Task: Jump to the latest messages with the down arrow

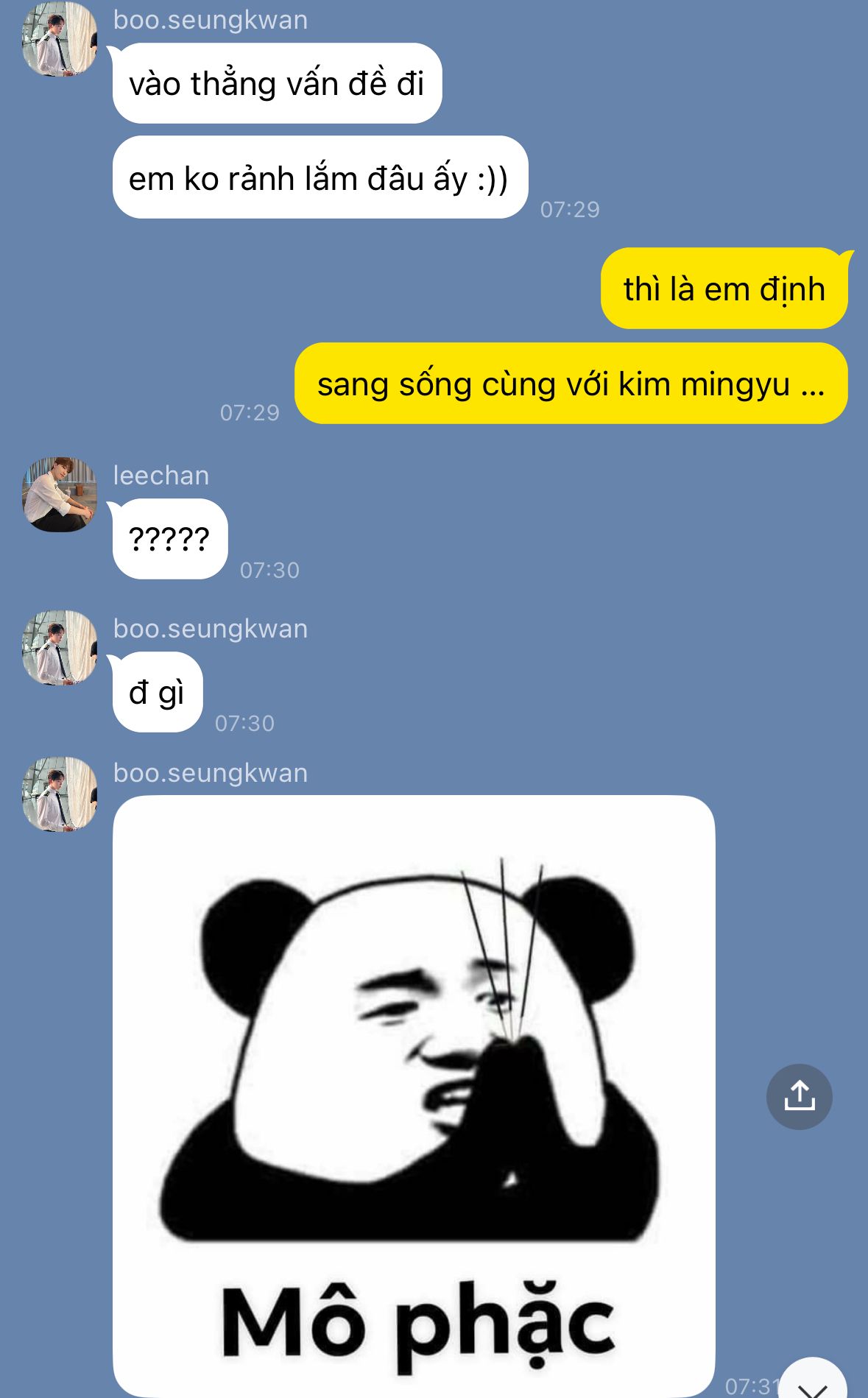Action: pos(813,1383)
